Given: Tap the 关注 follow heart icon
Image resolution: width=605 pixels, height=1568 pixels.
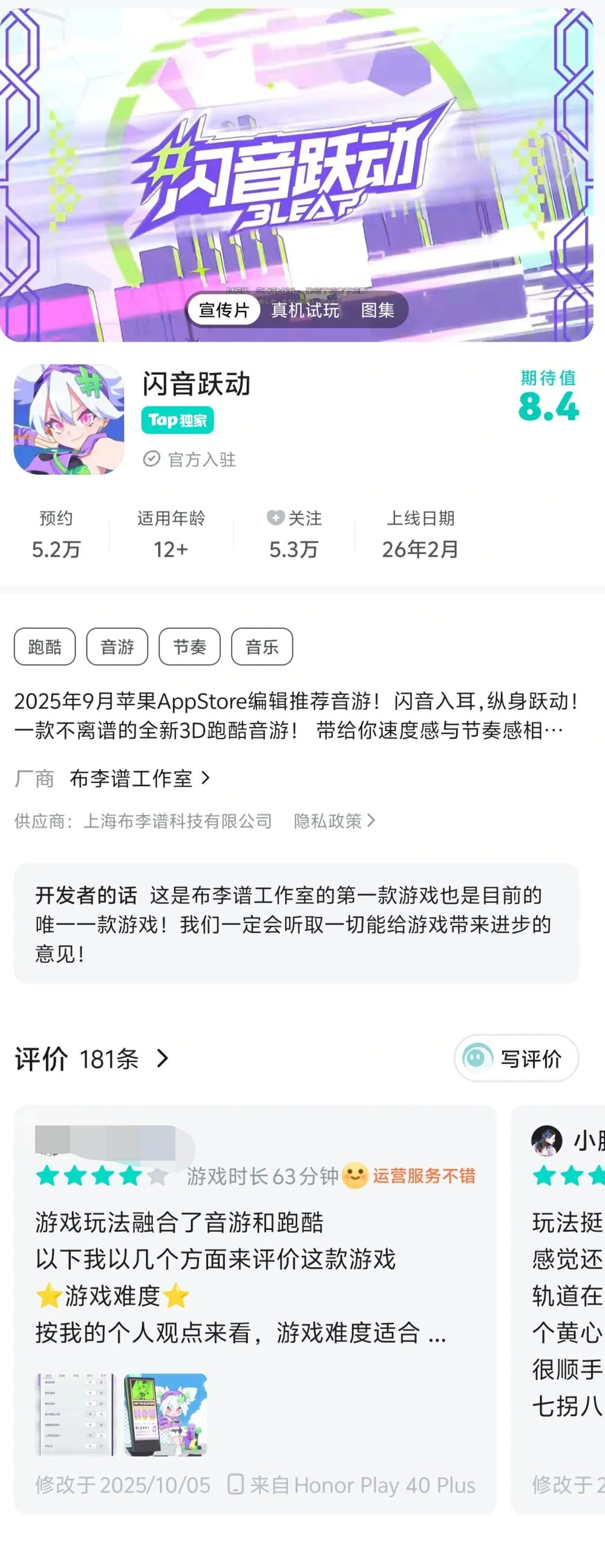Looking at the screenshot, I should [x=275, y=518].
